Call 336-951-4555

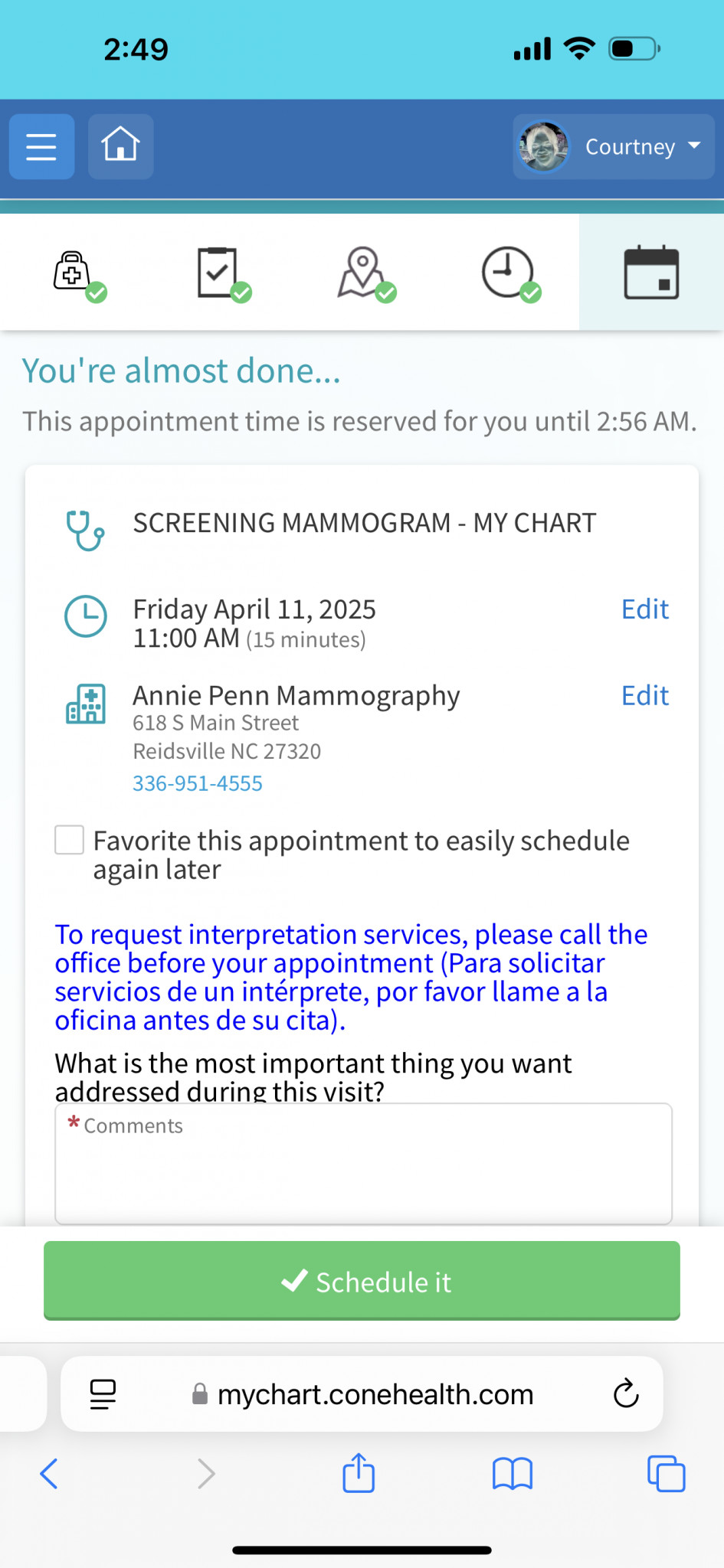(x=198, y=783)
